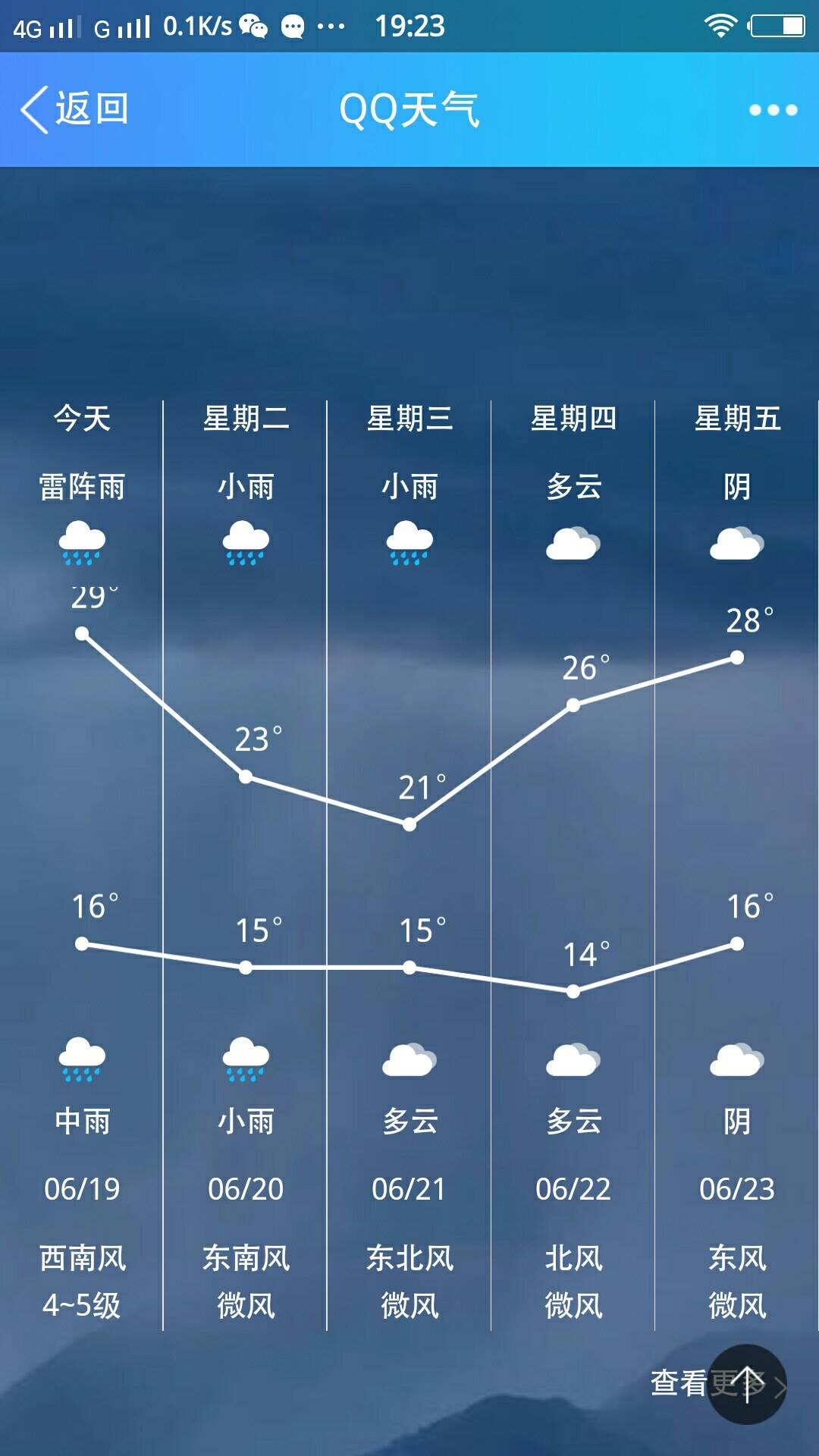Open the three-dot overflow menu
Image resolution: width=819 pixels, height=1456 pixels.
tap(773, 110)
